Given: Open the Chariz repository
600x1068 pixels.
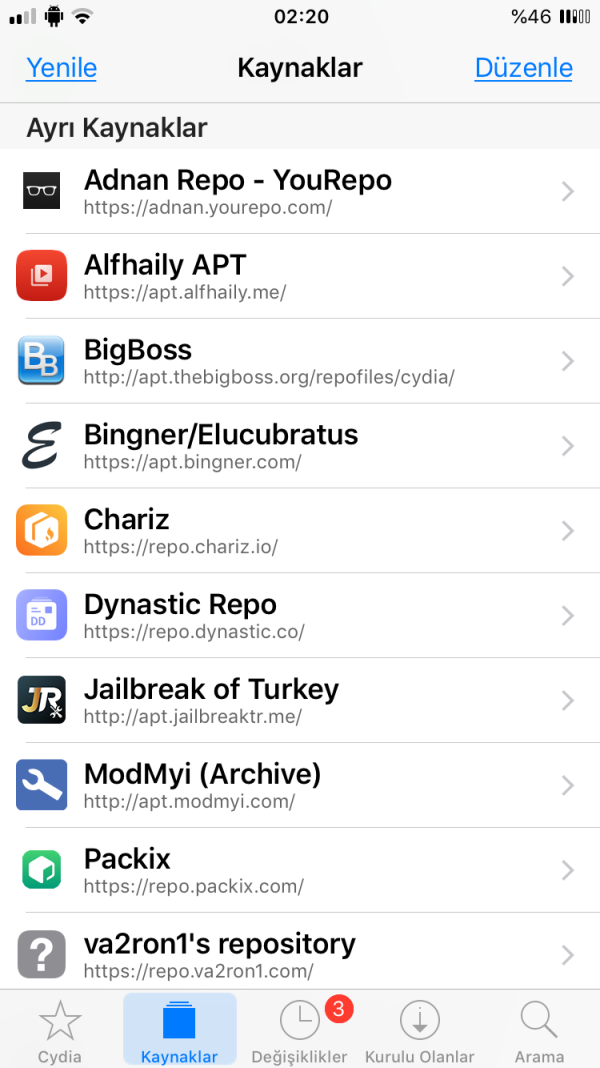Looking at the screenshot, I should point(300,531).
